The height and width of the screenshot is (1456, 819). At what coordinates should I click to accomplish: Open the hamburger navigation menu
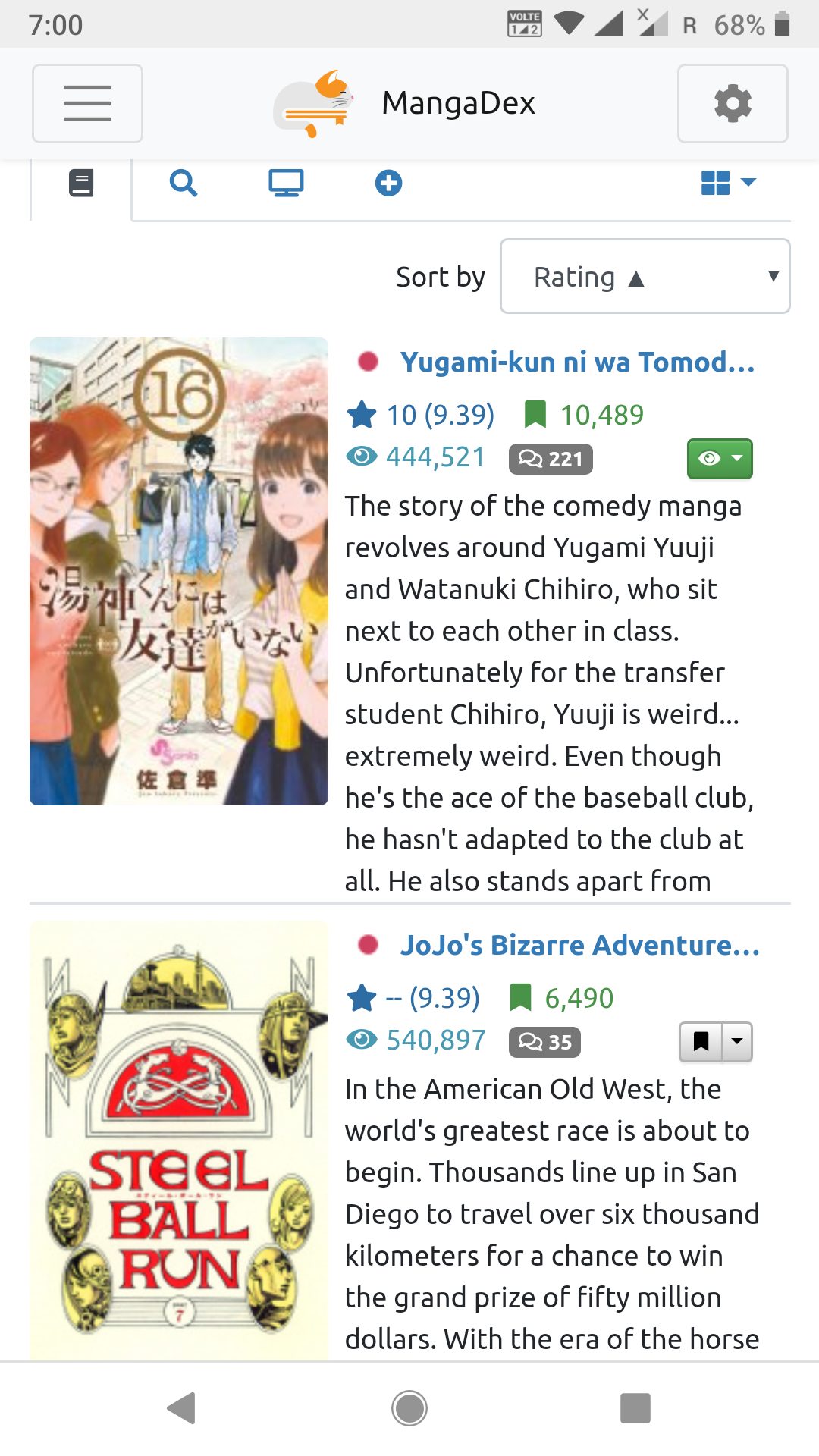pos(87,103)
